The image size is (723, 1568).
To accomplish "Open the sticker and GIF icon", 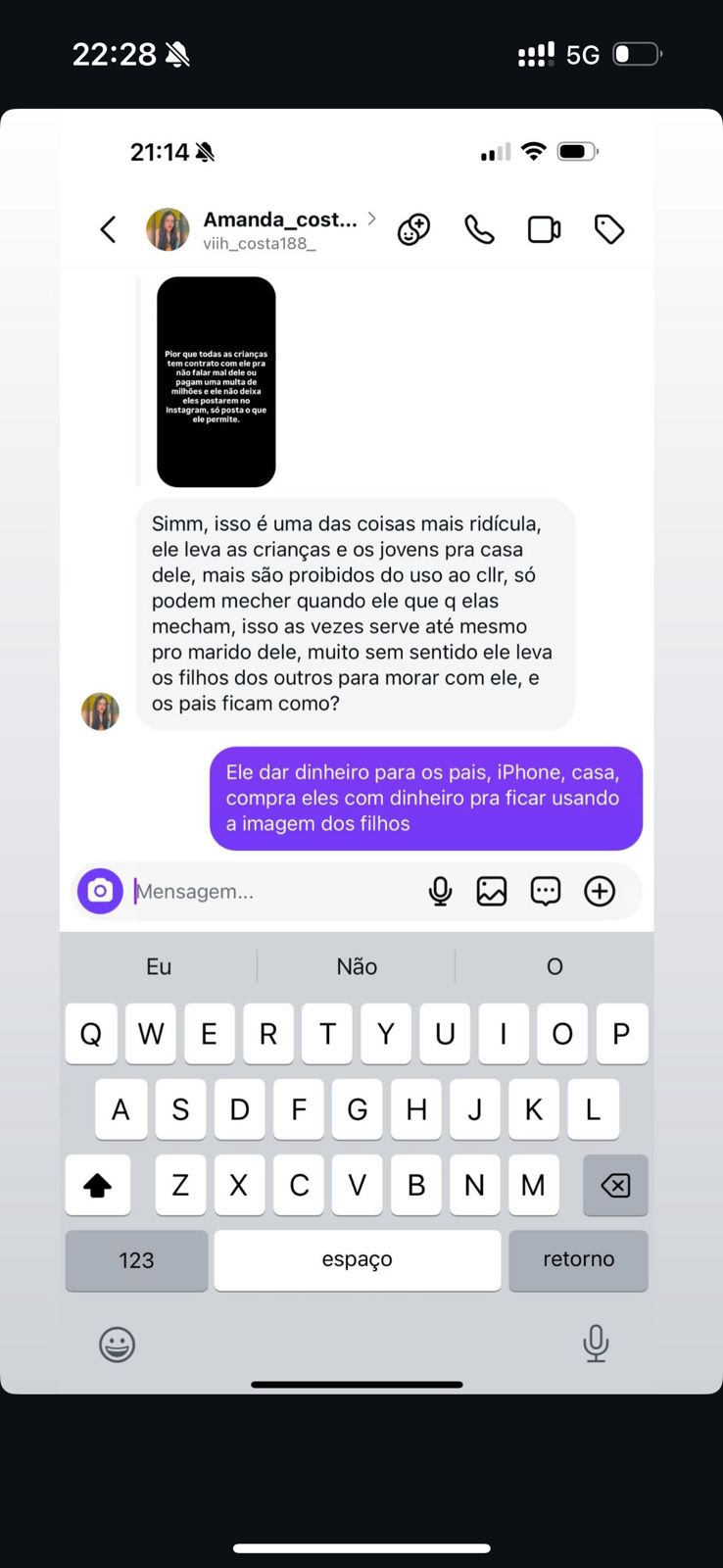I will coord(546,891).
